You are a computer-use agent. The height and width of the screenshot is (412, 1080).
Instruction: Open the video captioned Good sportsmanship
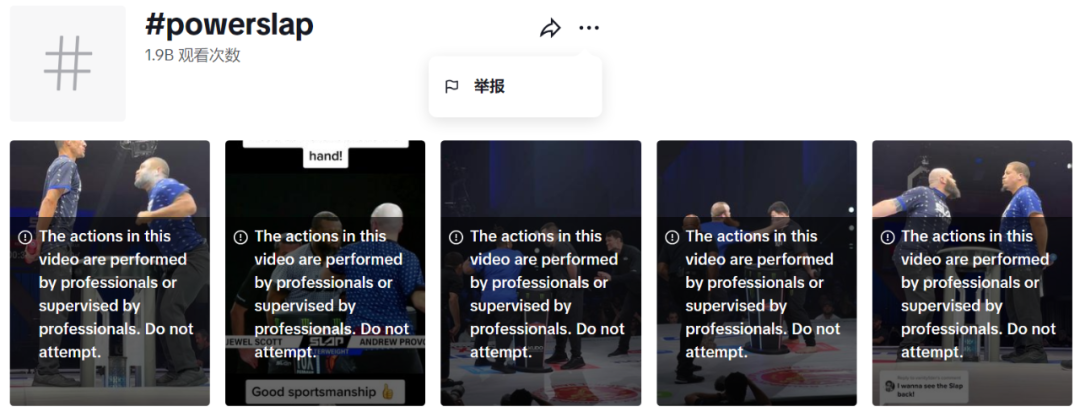324,272
